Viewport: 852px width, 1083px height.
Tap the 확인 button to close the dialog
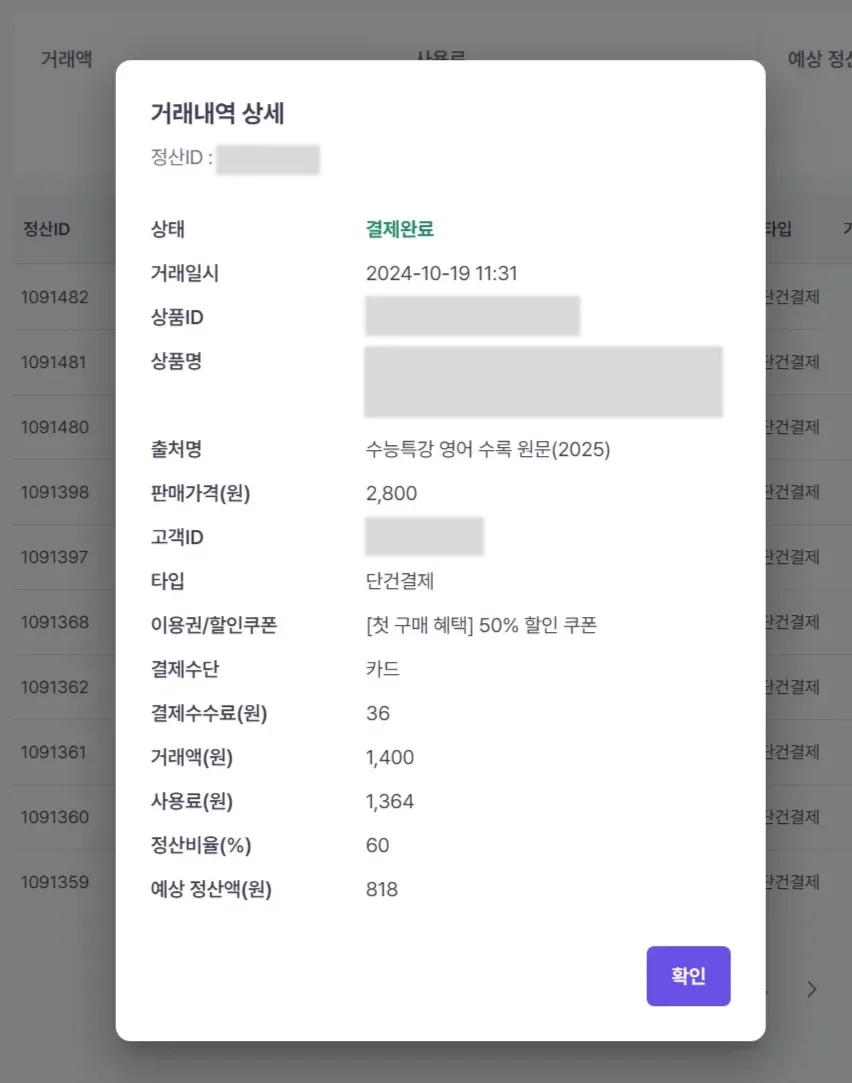[x=688, y=976]
